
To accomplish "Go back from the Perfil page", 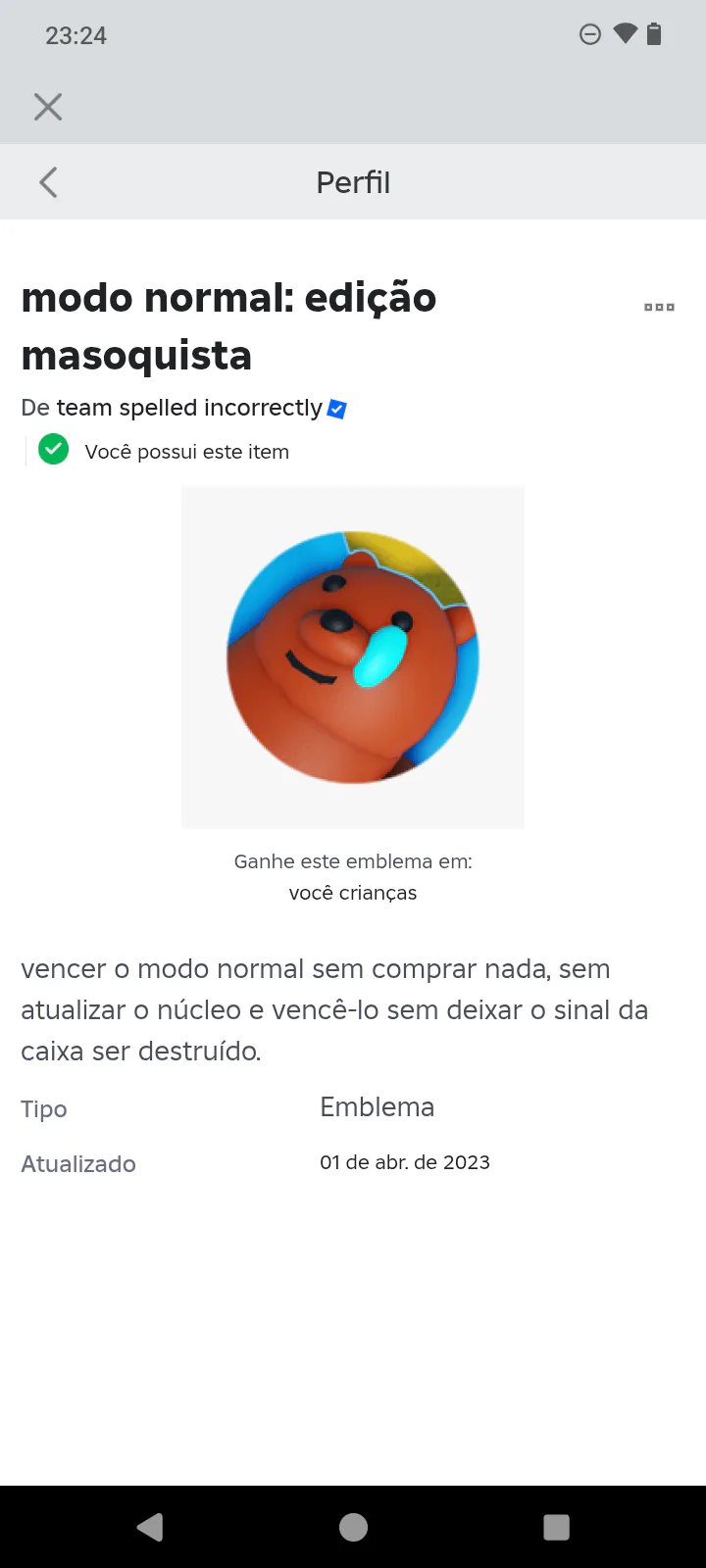I will pyautogui.click(x=48, y=182).
